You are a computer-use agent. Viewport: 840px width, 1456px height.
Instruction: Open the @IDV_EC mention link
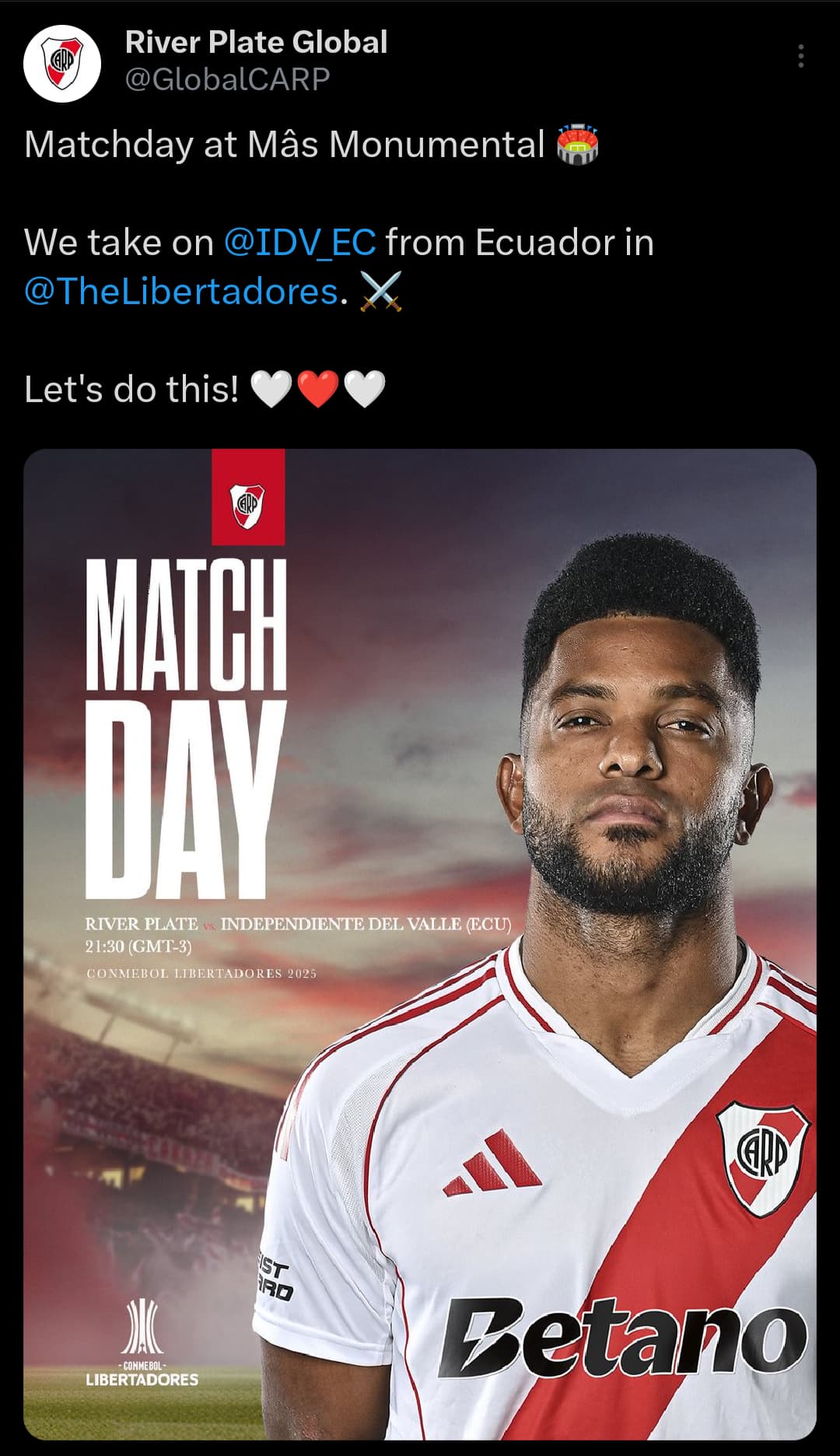pos(300,242)
